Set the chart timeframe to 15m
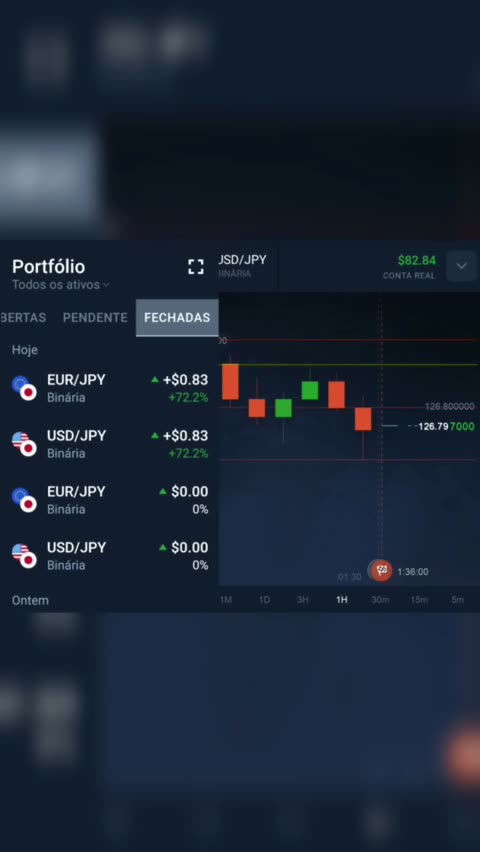Image resolution: width=480 pixels, height=852 pixels. 419,600
